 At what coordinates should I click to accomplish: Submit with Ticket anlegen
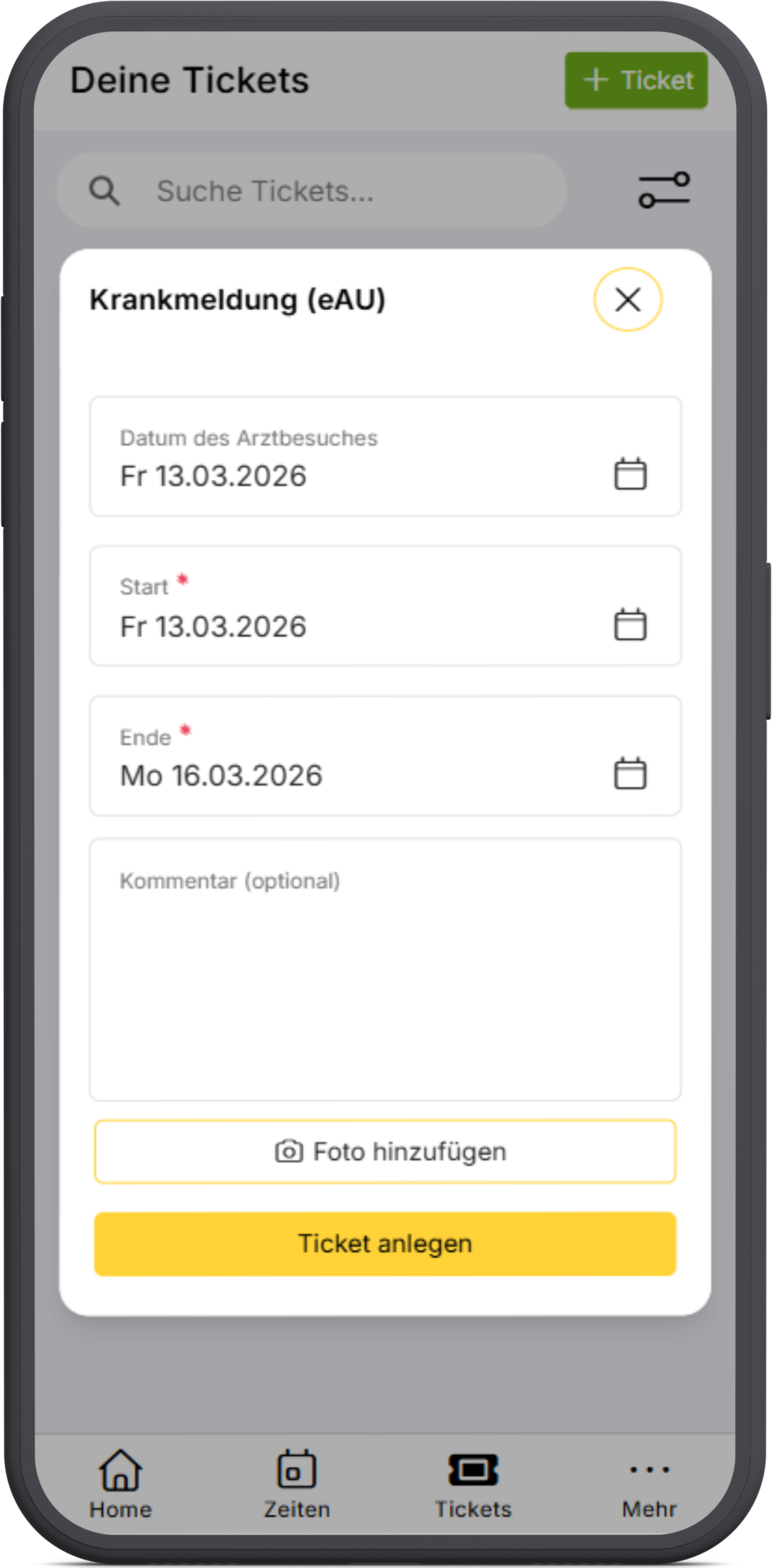coord(384,1244)
